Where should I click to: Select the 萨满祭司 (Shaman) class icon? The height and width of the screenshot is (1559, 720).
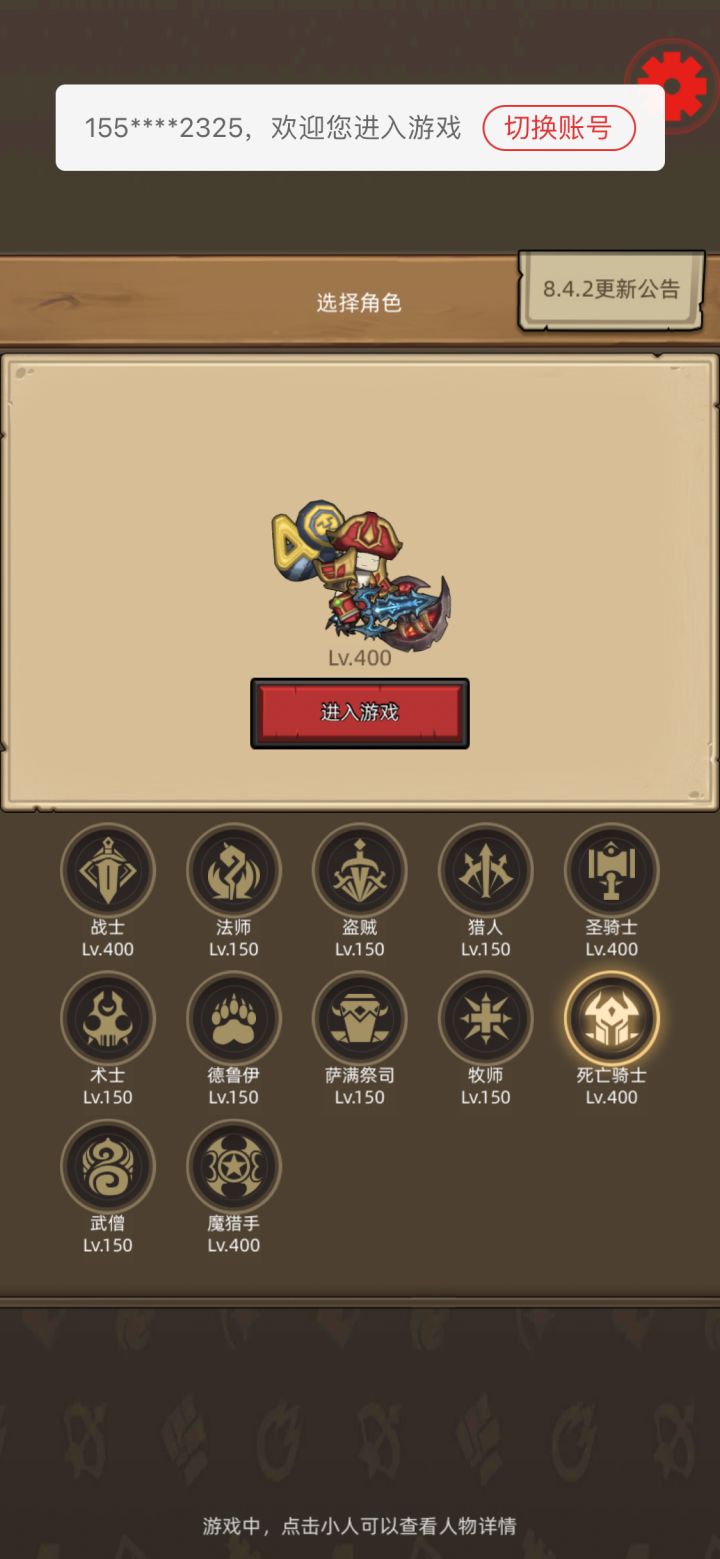pyautogui.click(x=360, y=1018)
